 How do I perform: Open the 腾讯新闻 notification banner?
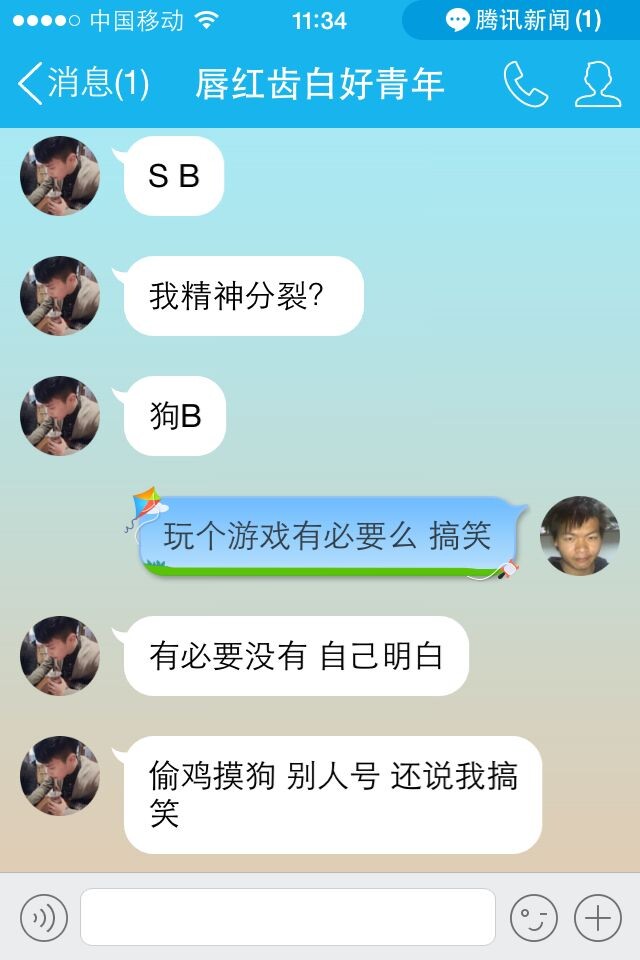(521, 20)
